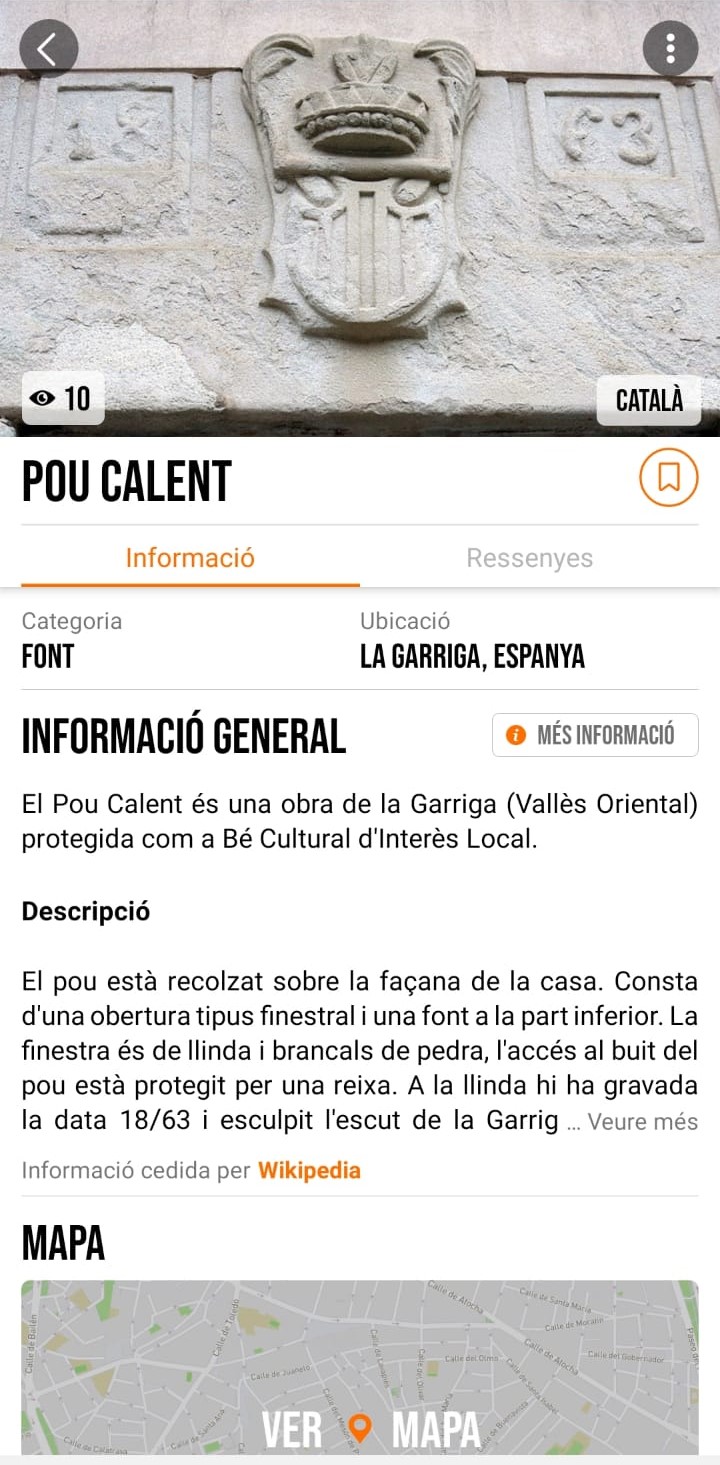Switch to the Ressenyes tab

click(530, 558)
